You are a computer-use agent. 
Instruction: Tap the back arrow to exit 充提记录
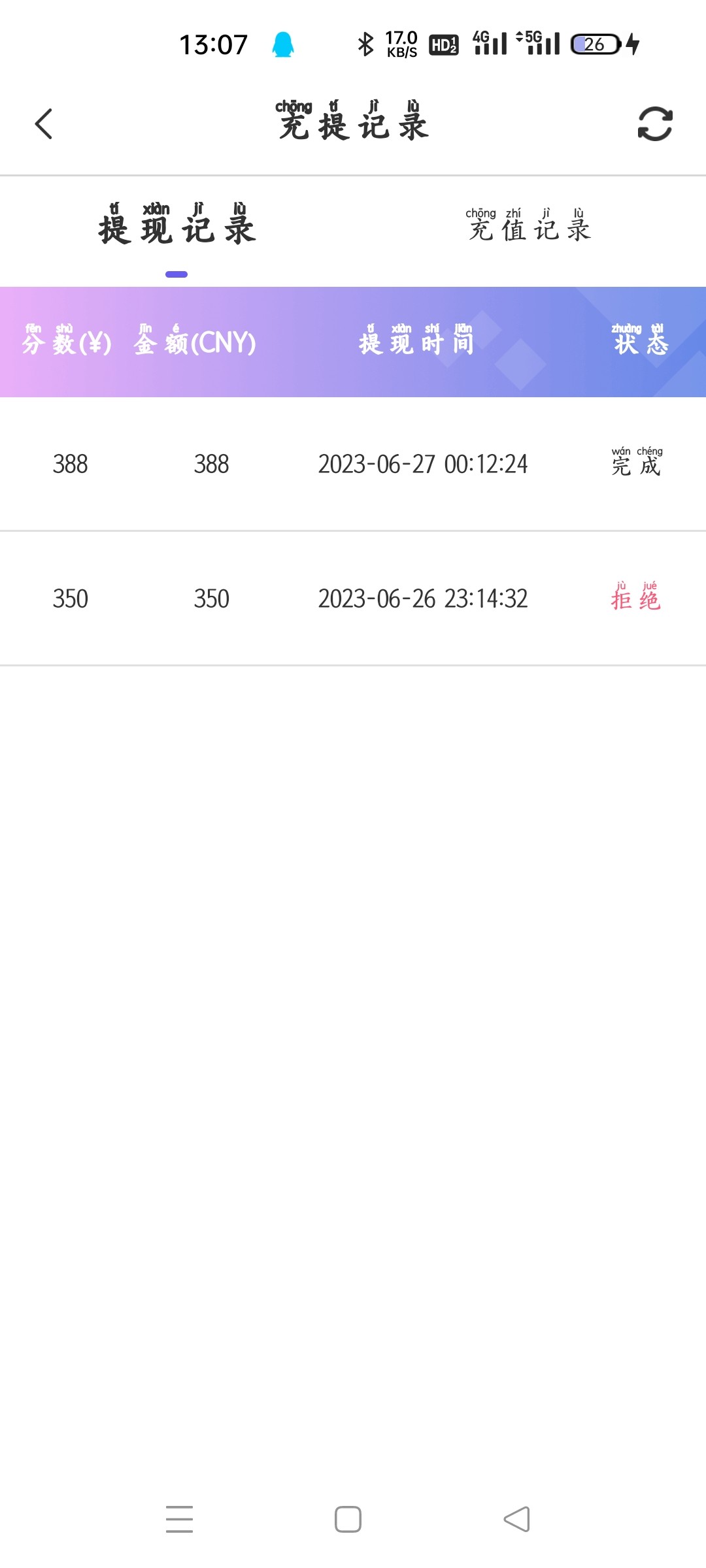pyautogui.click(x=43, y=124)
